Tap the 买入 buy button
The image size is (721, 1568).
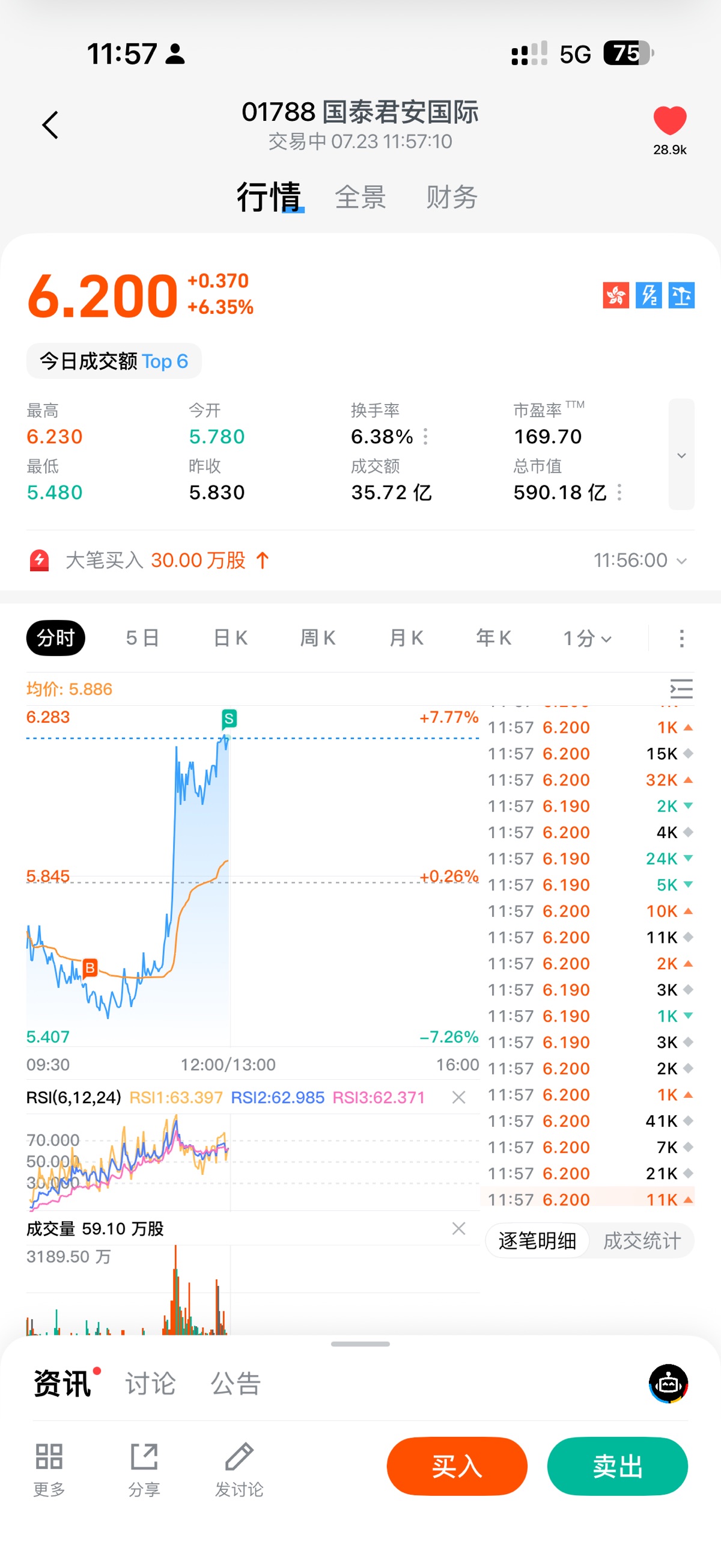457,1466
